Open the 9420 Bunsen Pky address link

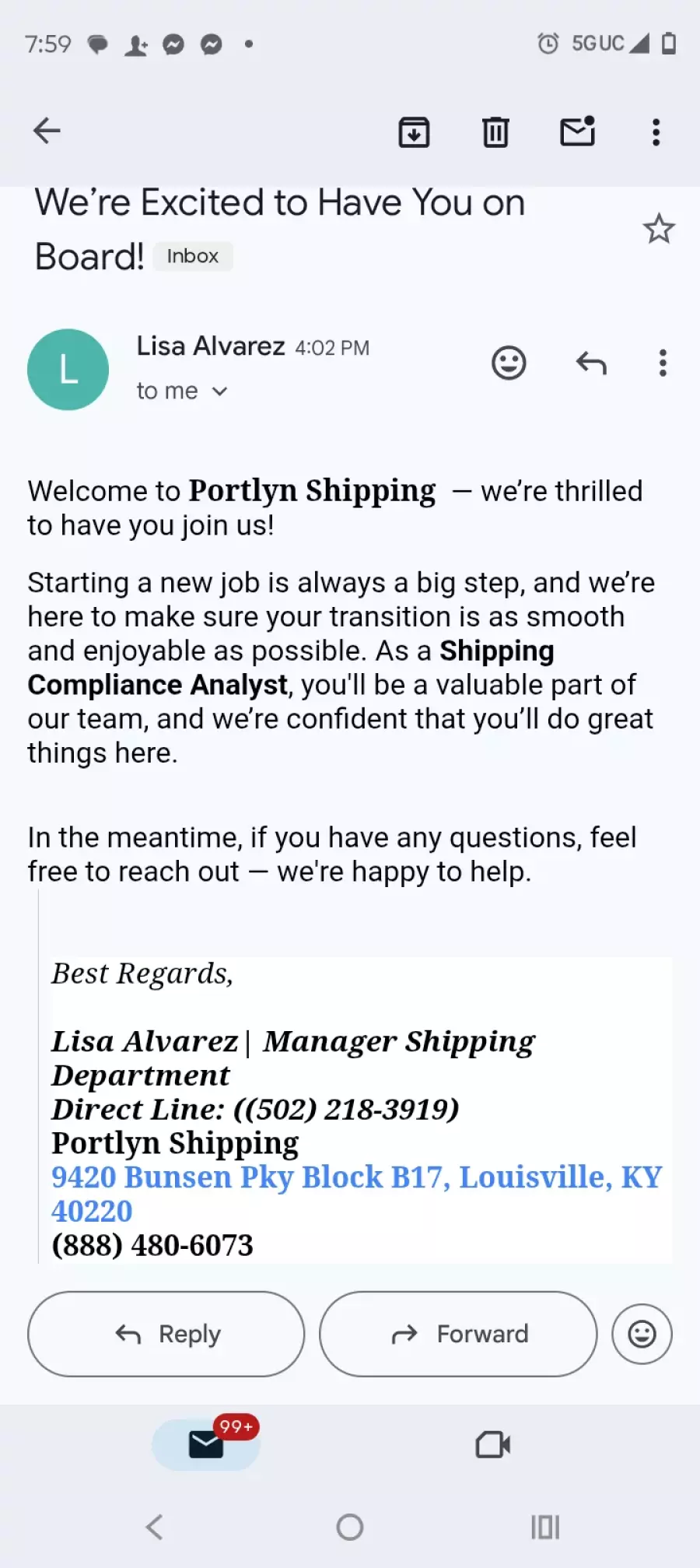[x=355, y=1178]
